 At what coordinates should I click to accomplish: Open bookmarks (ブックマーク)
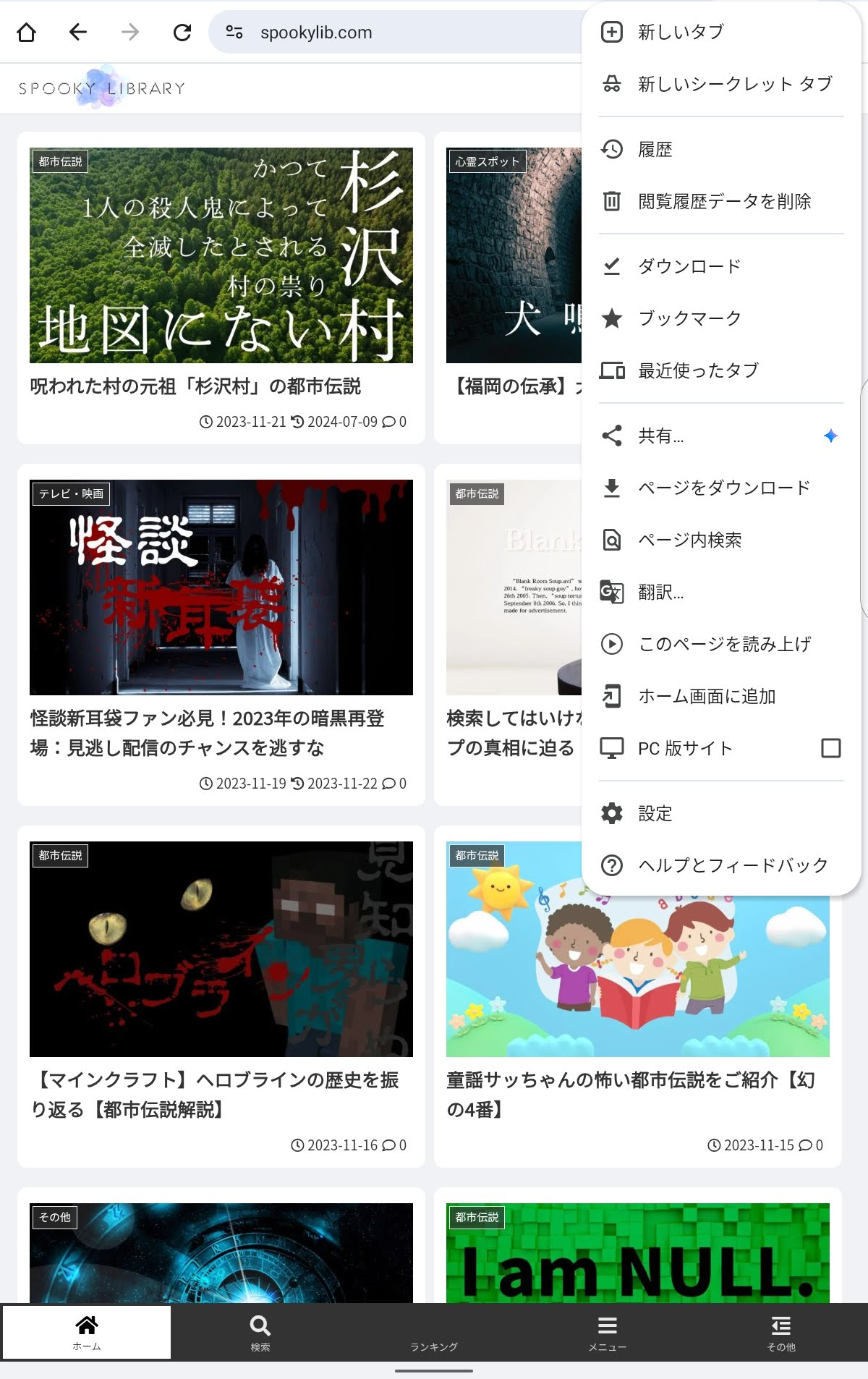pos(689,318)
